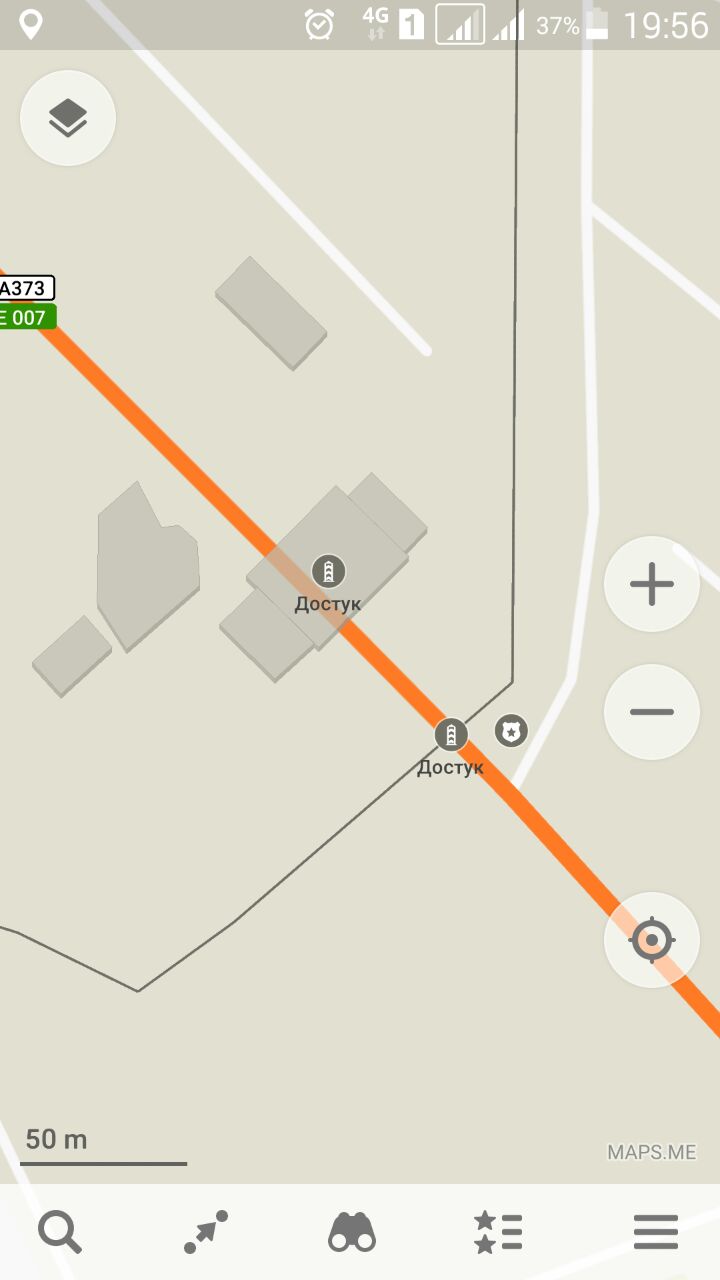
Task: Open the search tool
Action: pos(60,1232)
